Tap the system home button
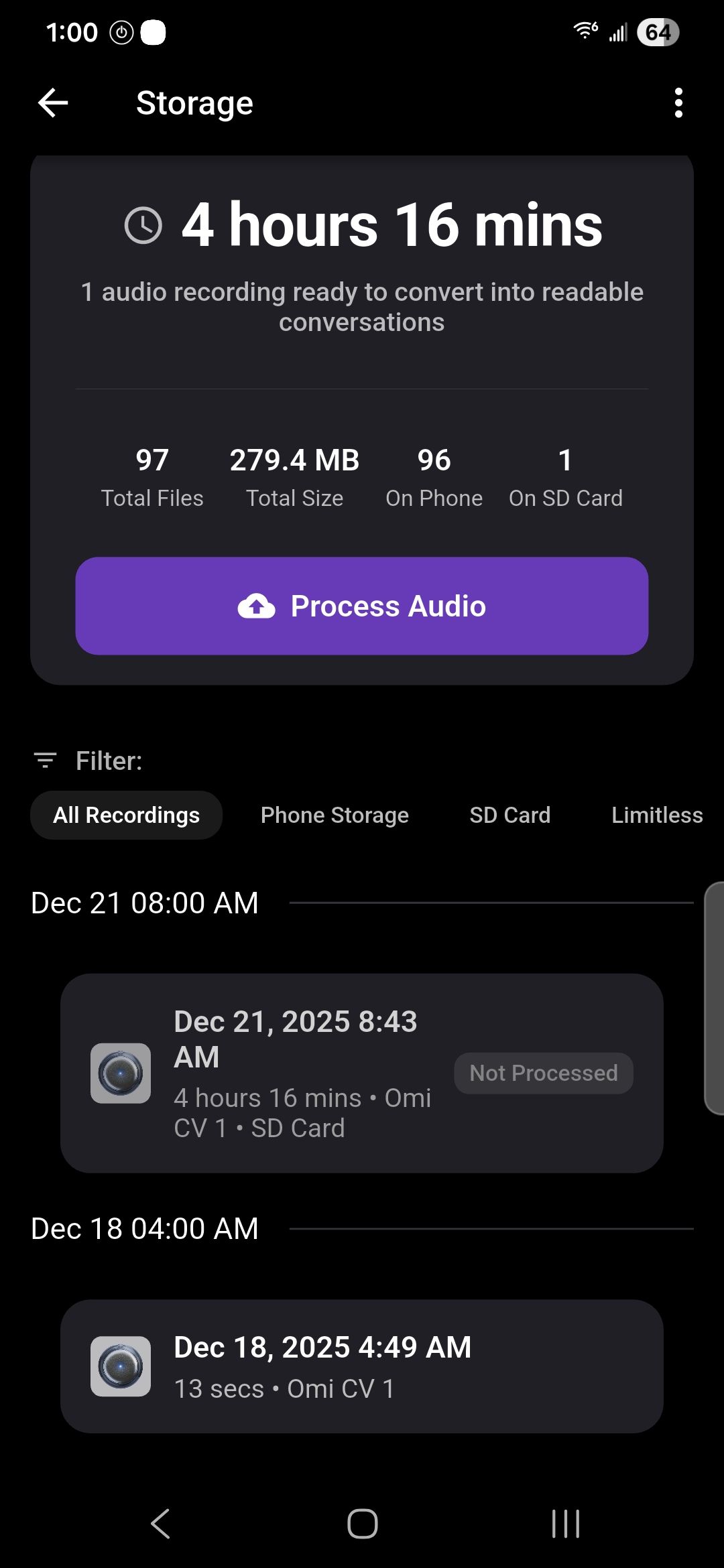 362,1524
